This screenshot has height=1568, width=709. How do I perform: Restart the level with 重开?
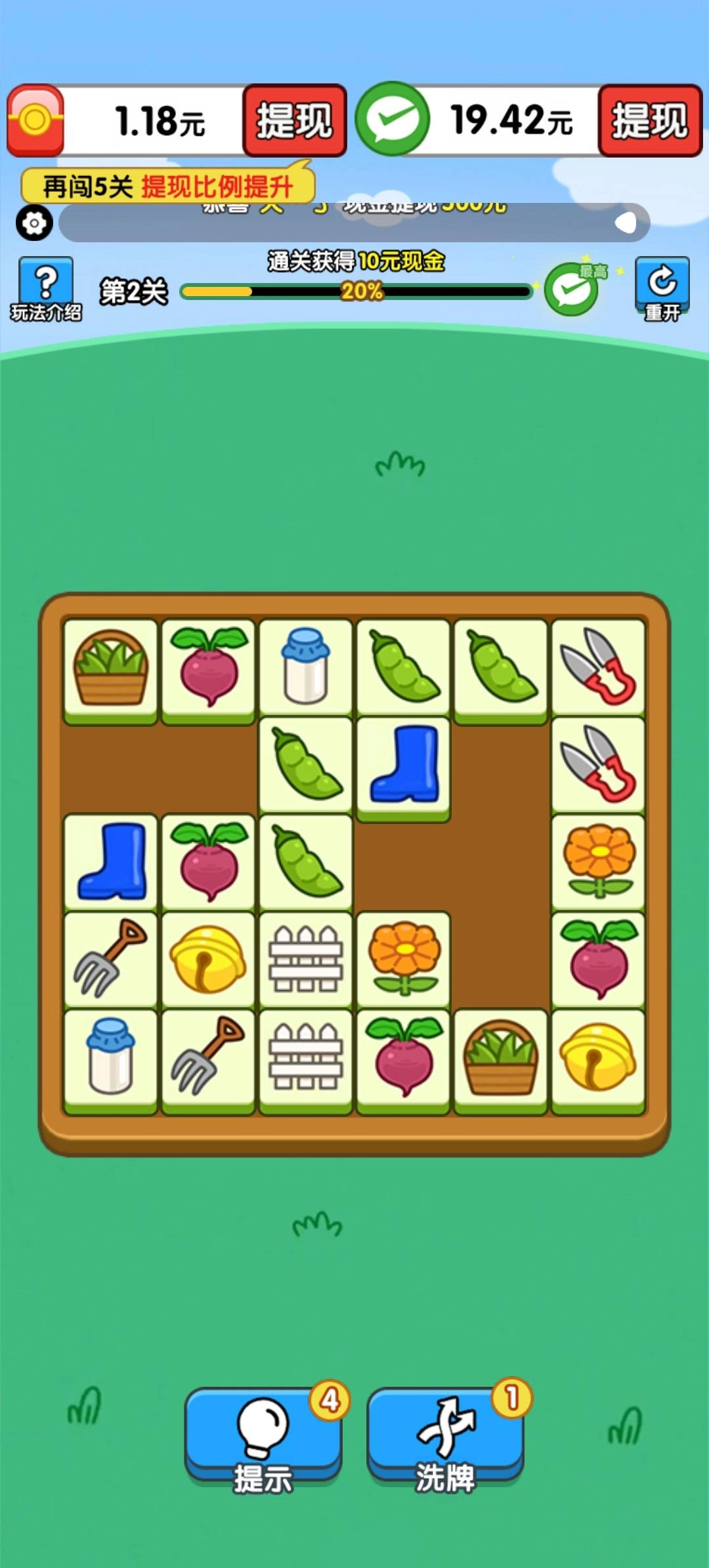point(662,289)
